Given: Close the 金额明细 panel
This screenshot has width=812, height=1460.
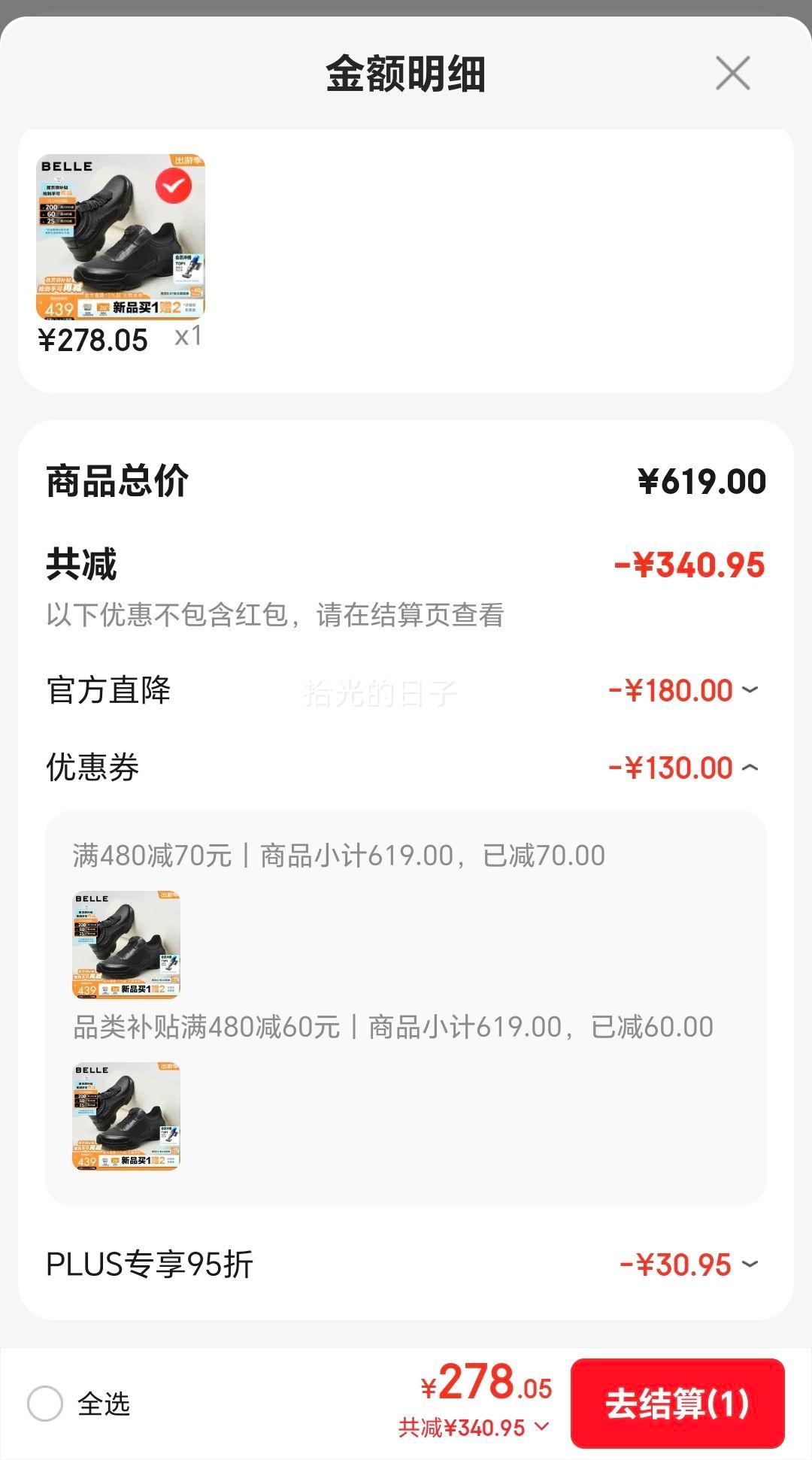Looking at the screenshot, I should pos(732,73).
